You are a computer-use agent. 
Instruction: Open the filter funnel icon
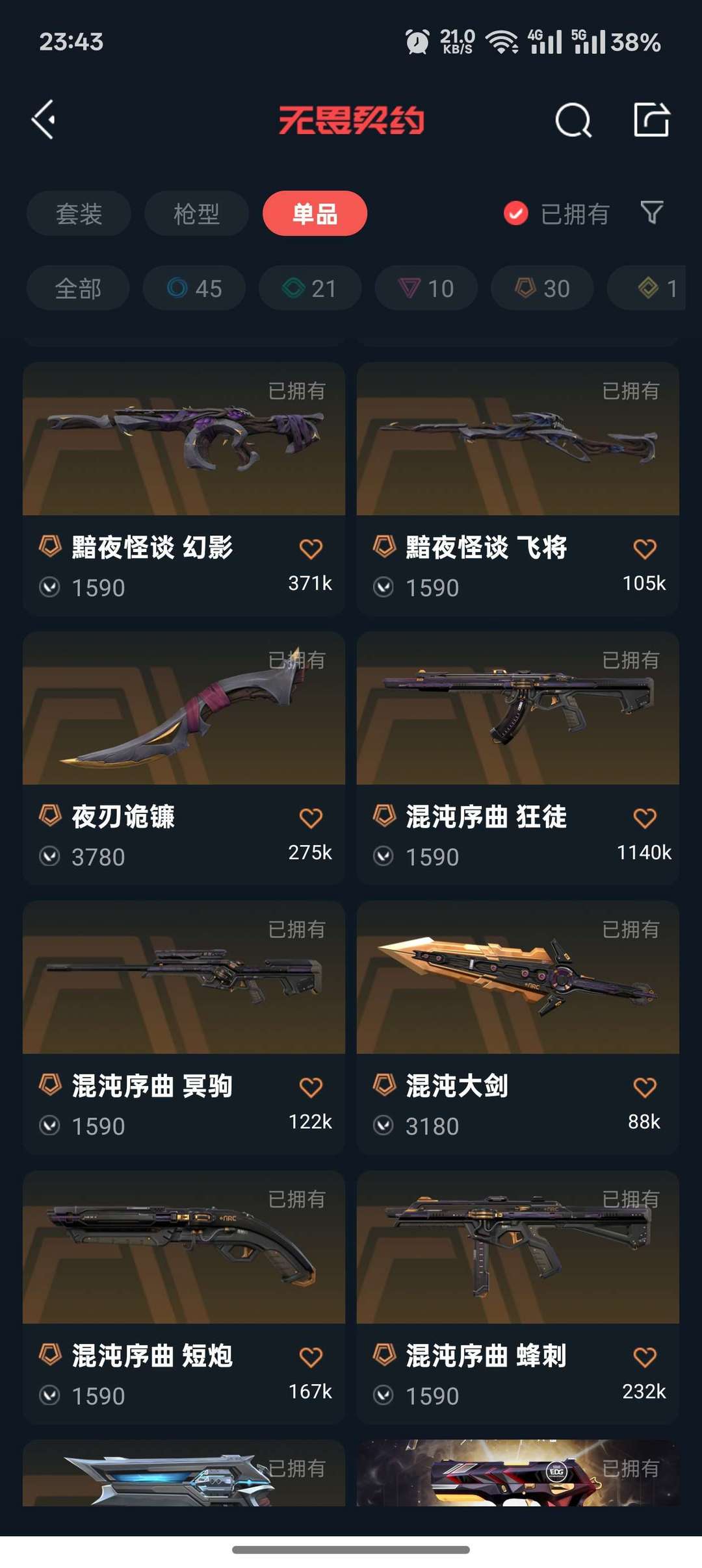click(651, 212)
